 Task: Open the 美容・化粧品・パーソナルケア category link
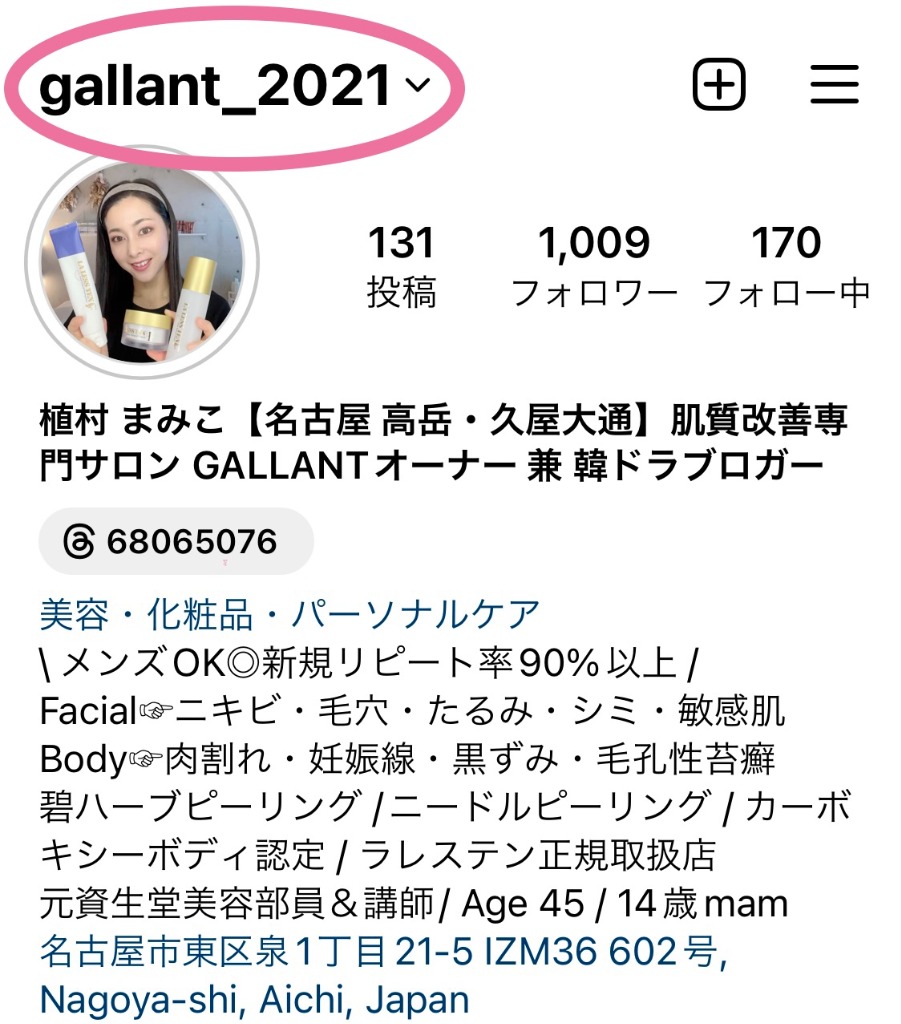[x=290, y=613]
